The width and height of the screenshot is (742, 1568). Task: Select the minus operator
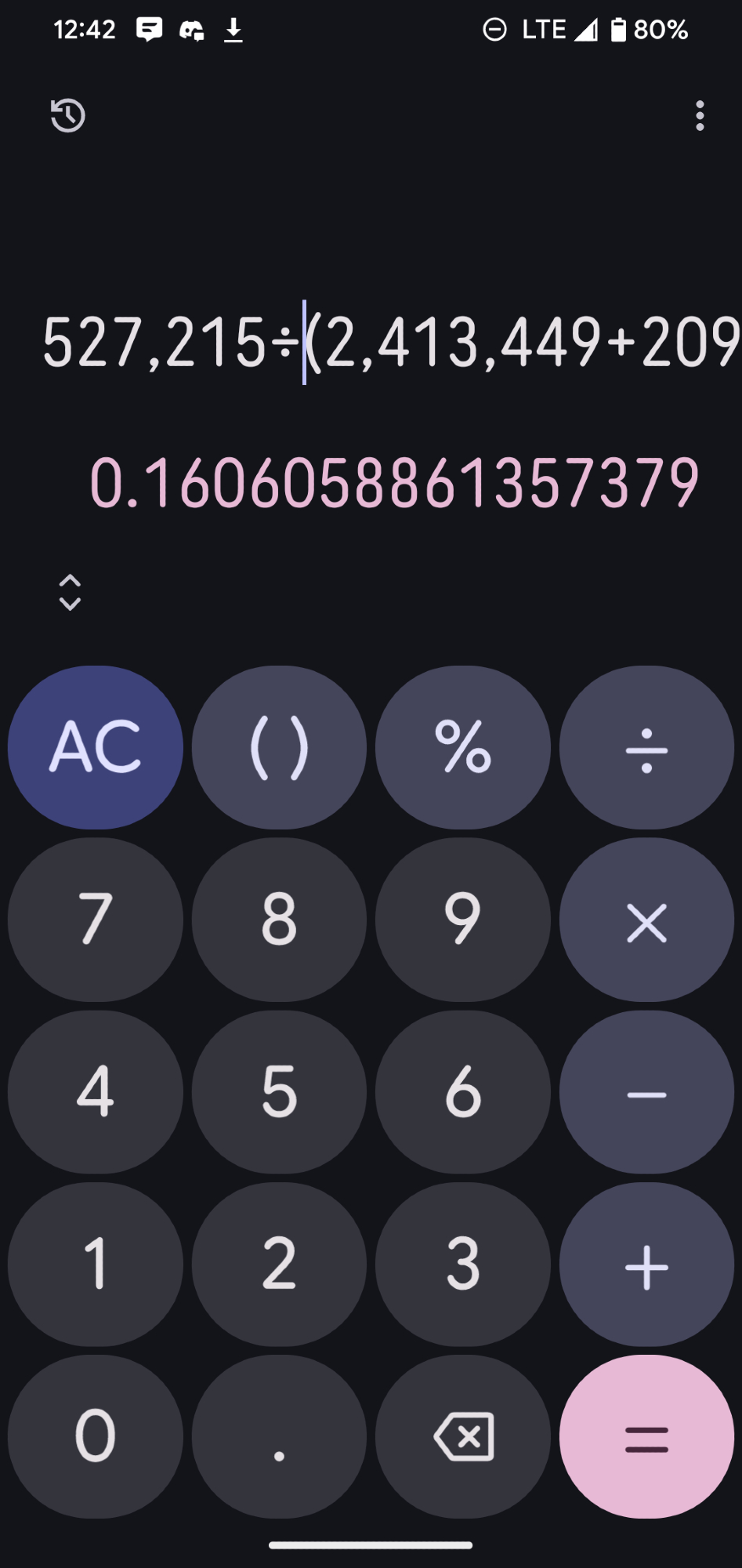646,1092
